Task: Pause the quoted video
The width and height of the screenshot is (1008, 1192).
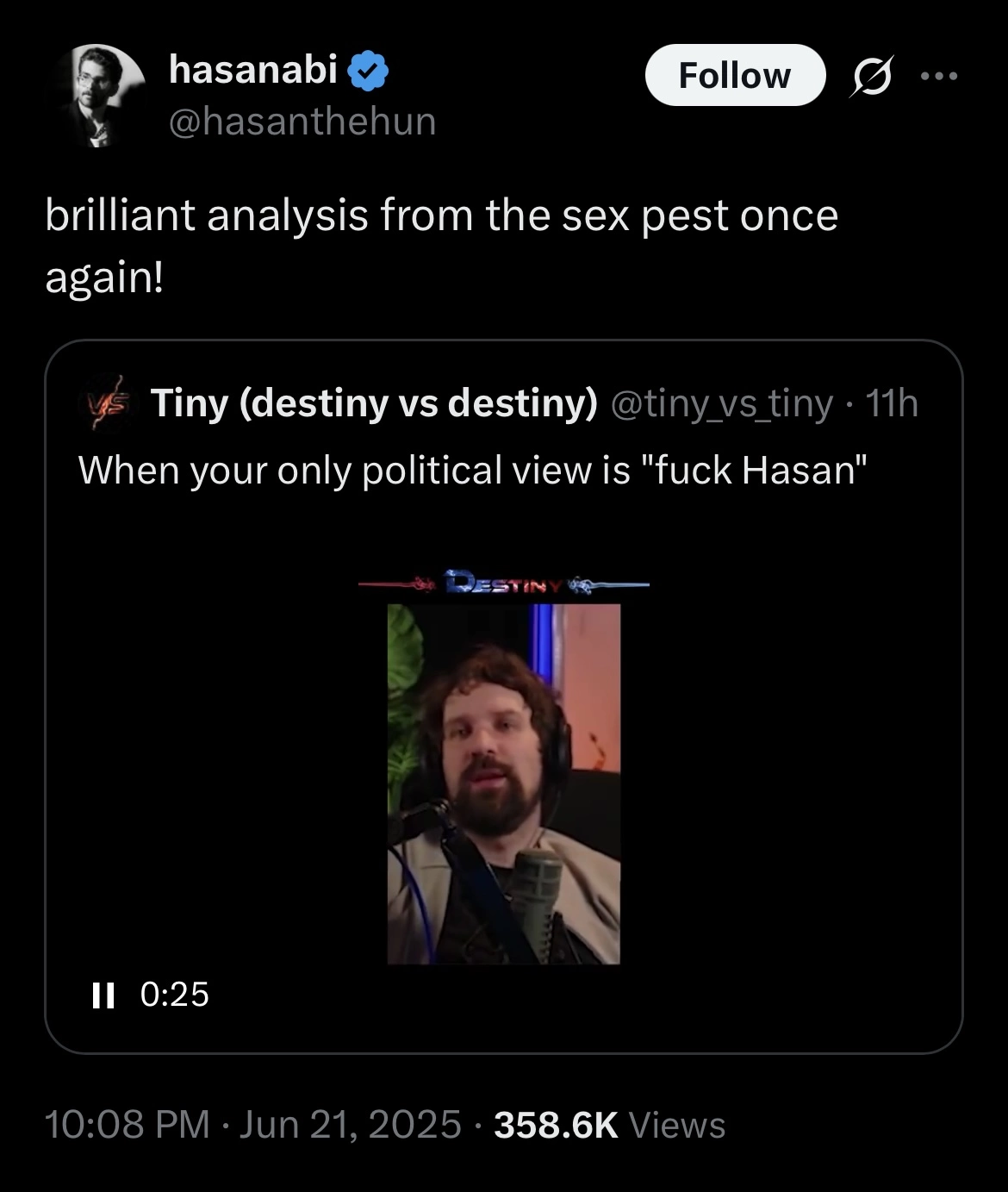Action: [x=103, y=995]
